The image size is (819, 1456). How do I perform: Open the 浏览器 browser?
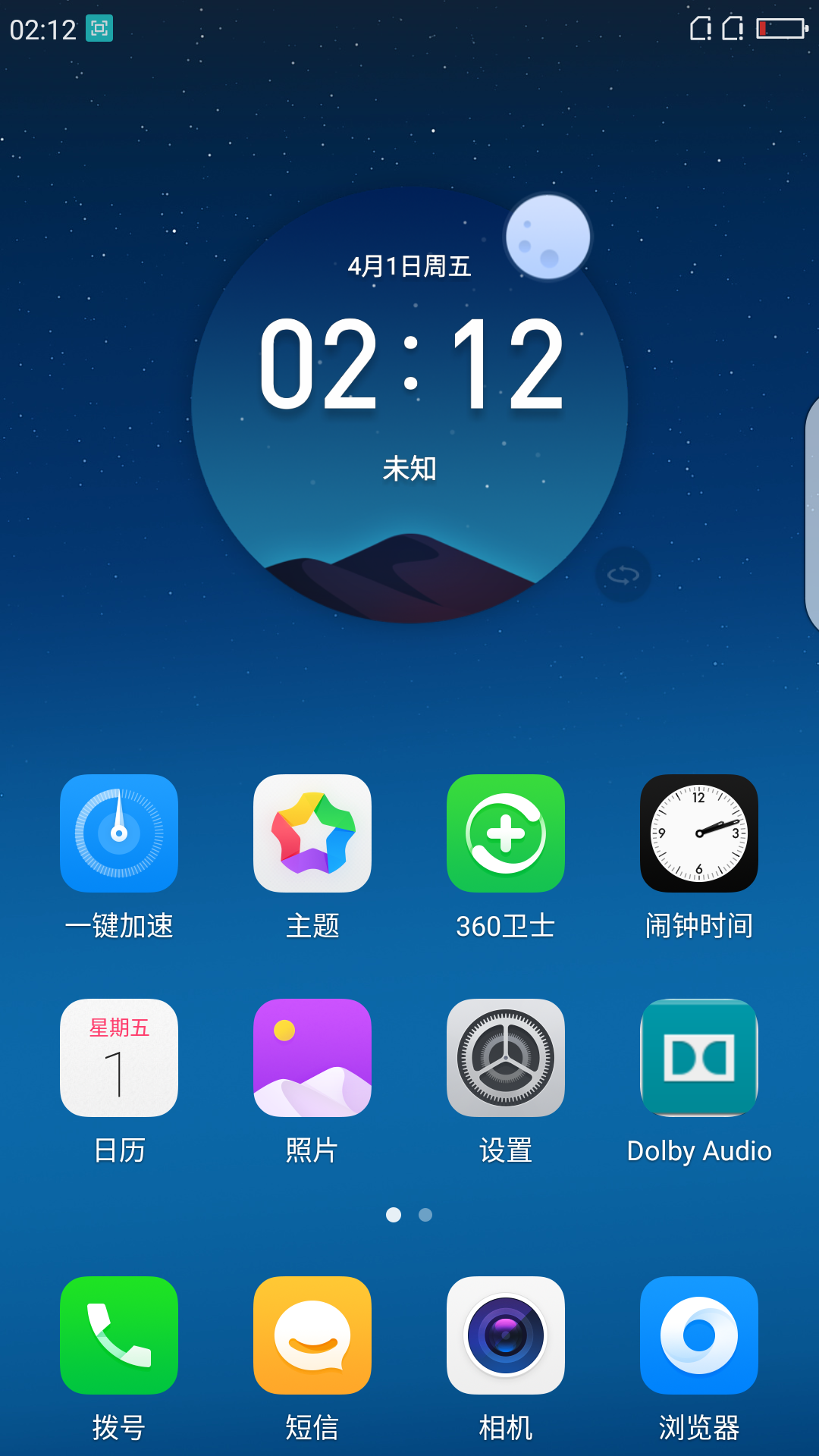(x=699, y=1335)
